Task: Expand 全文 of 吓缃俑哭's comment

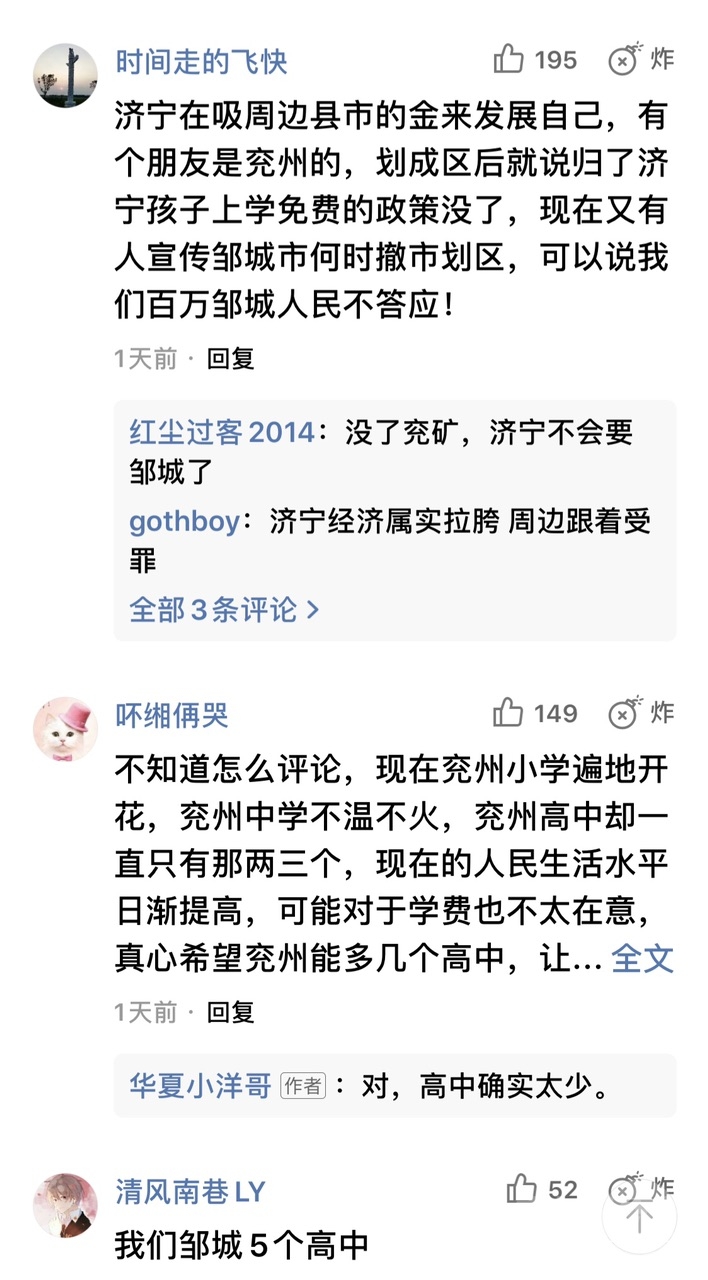Action: pyautogui.click(x=642, y=958)
